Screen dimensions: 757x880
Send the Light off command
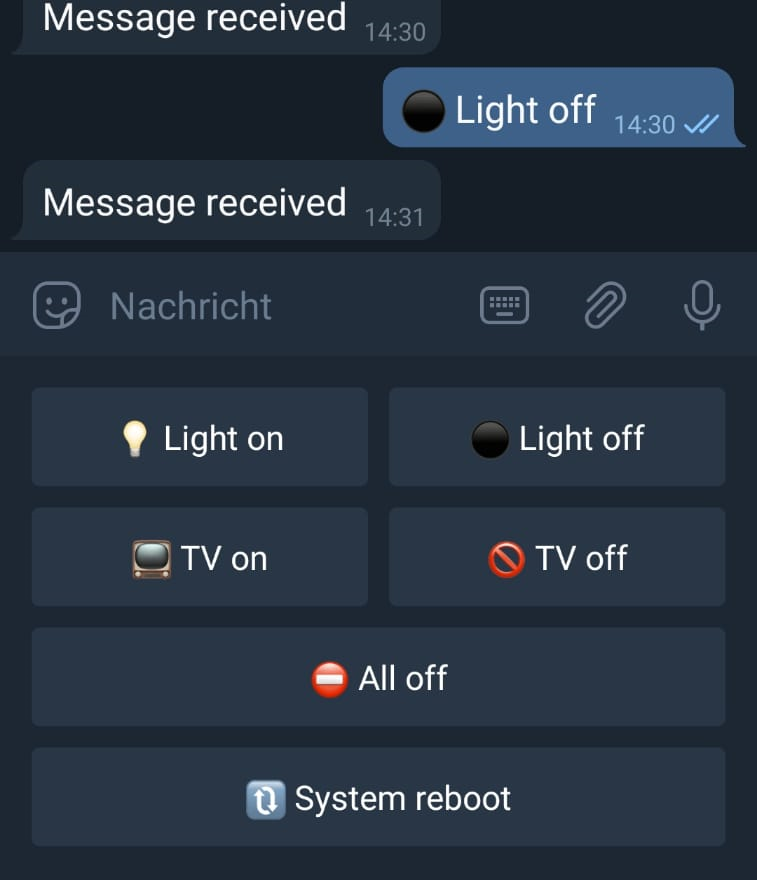[x=557, y=438]
